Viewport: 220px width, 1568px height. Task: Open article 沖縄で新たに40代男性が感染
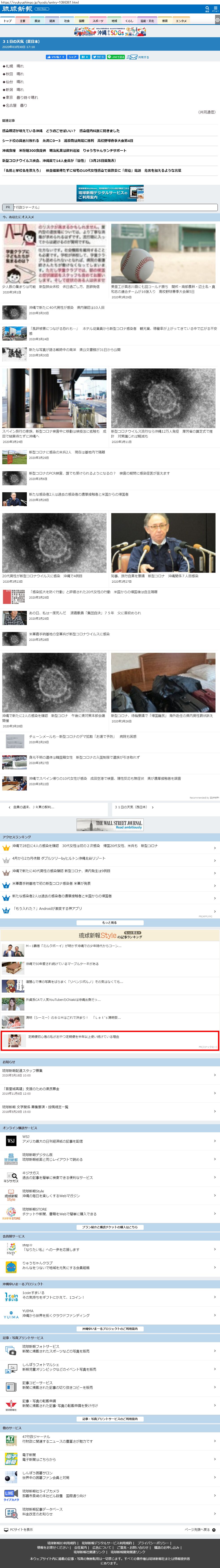[67, 308]
